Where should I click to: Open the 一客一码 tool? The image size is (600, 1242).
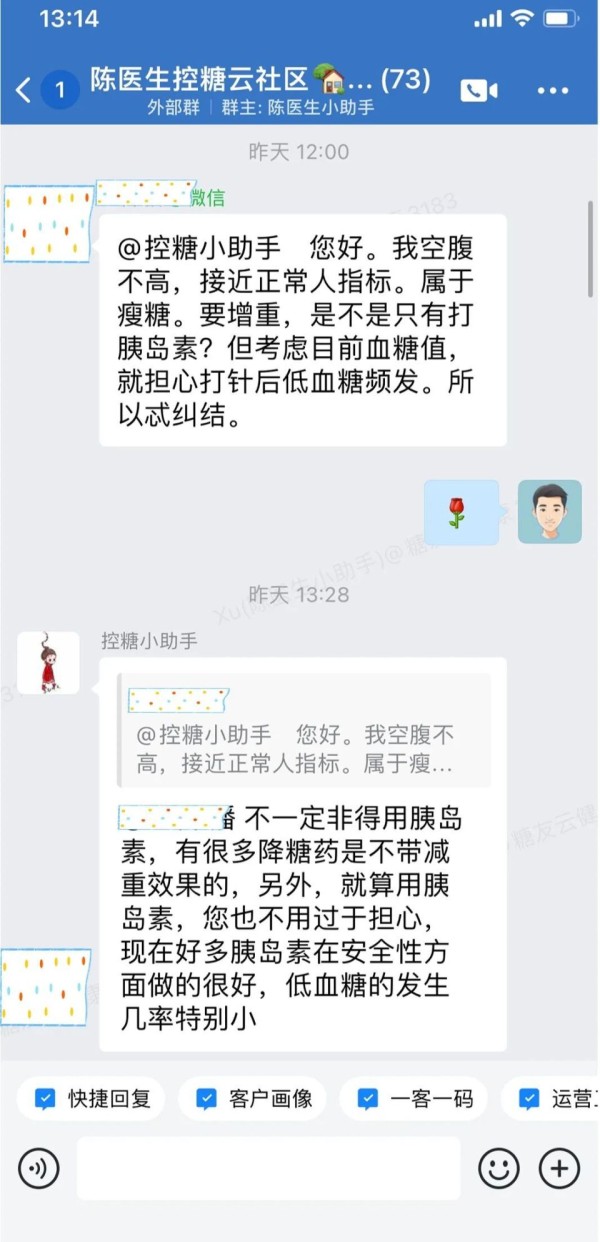414,1099
